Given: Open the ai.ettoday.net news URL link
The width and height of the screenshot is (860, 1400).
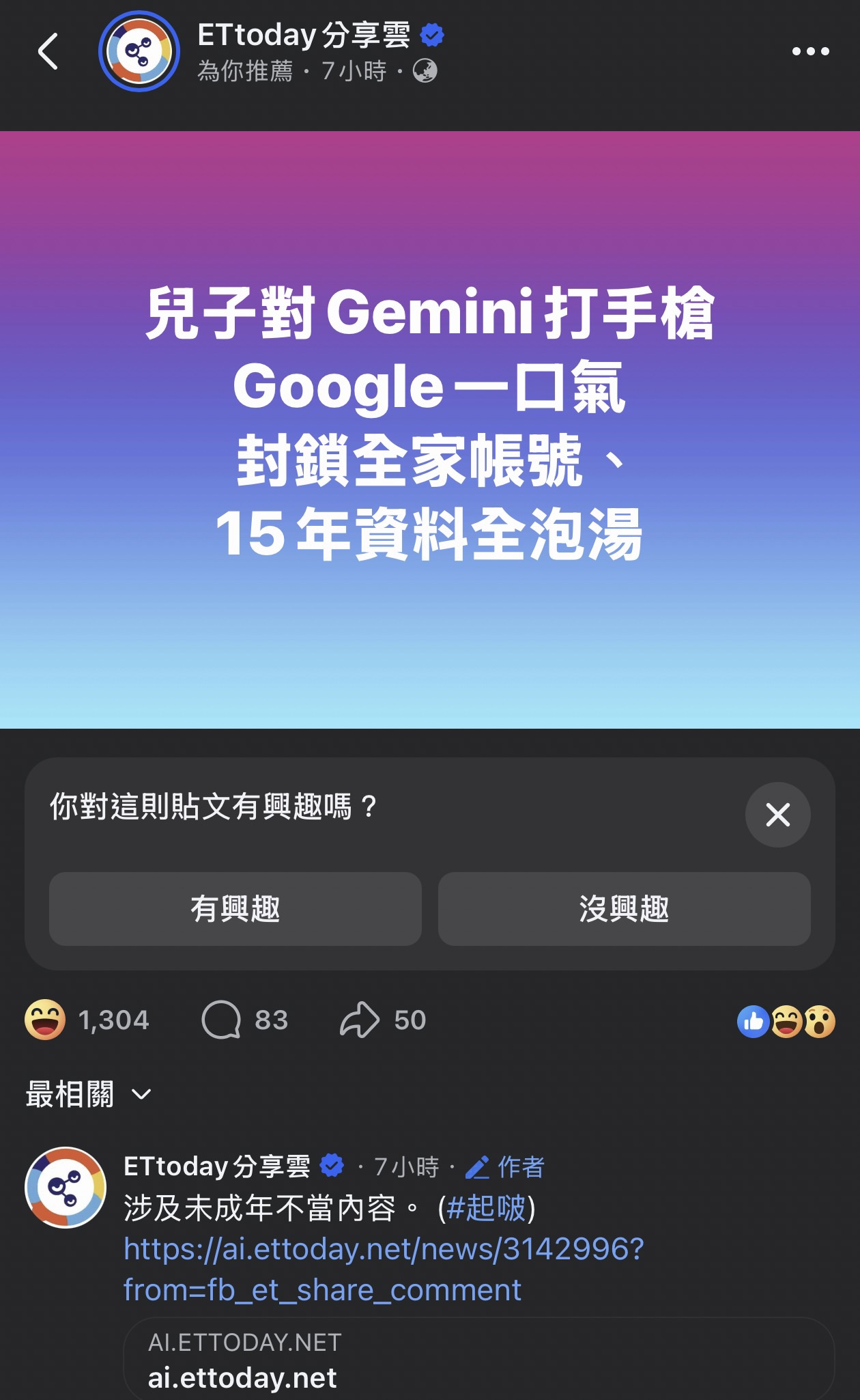Looking at the screenshot, I should [x=384, y=1250].
